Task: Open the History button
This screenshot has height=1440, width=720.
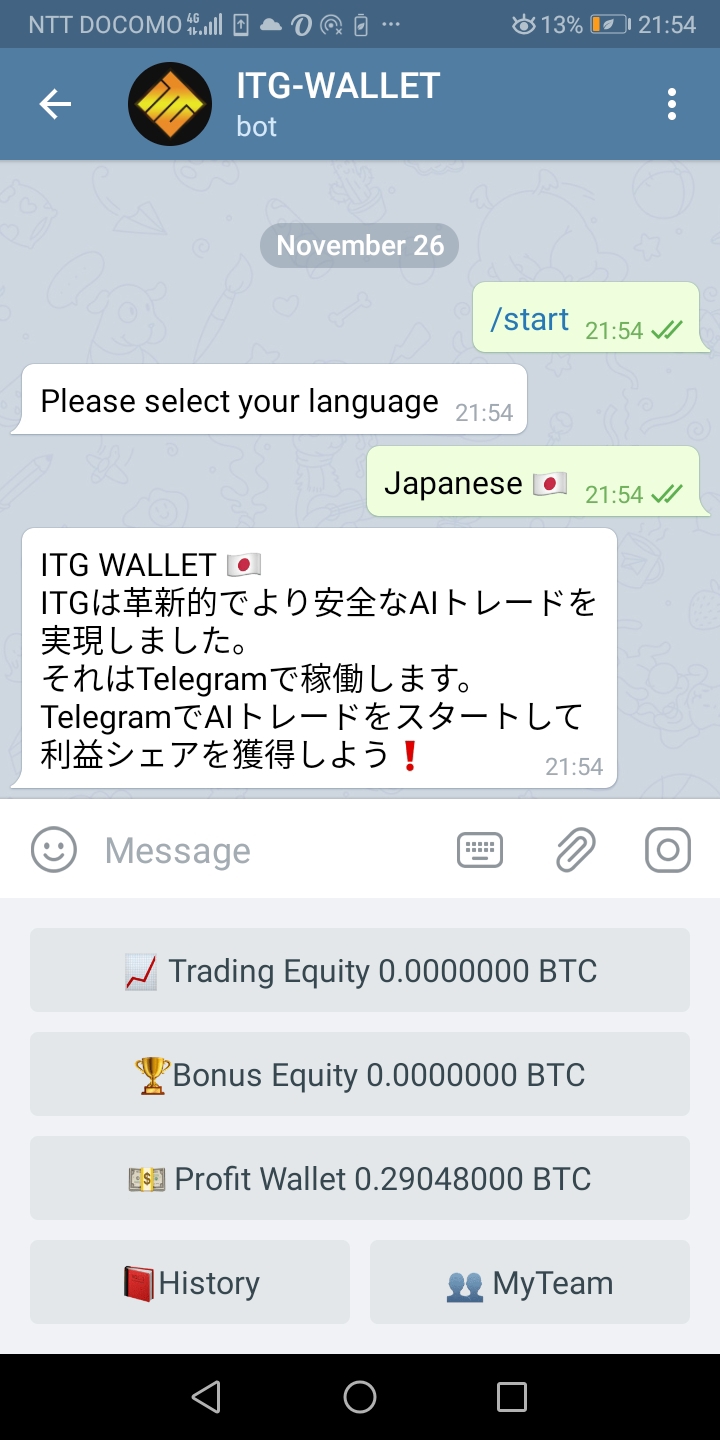Action: (190, 1282)
